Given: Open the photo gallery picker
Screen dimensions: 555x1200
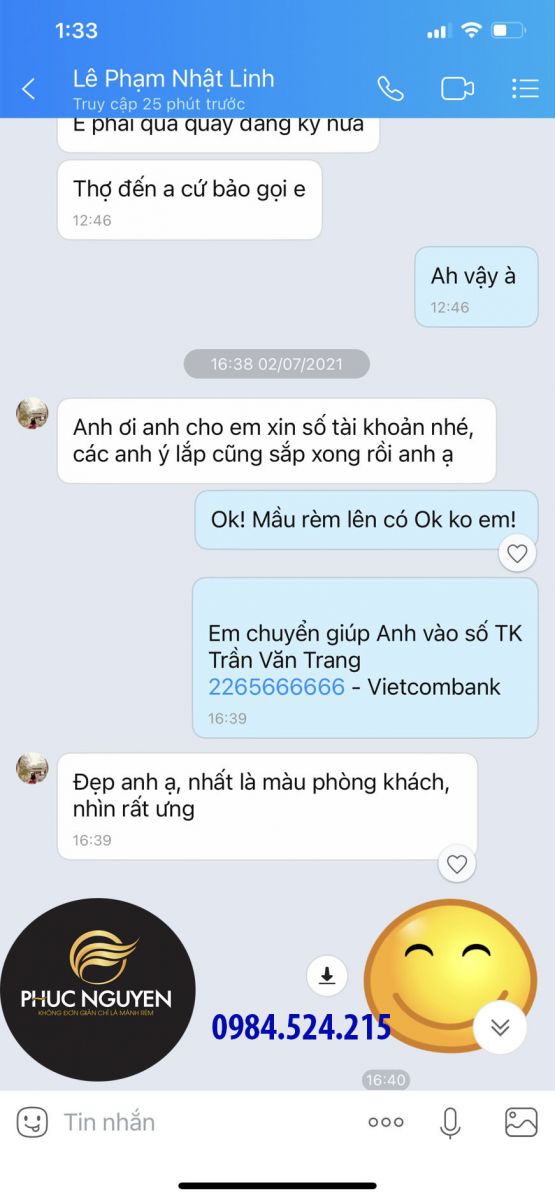Looking at the screenshot, I should pyautogui.click(x=521, y=1122).
